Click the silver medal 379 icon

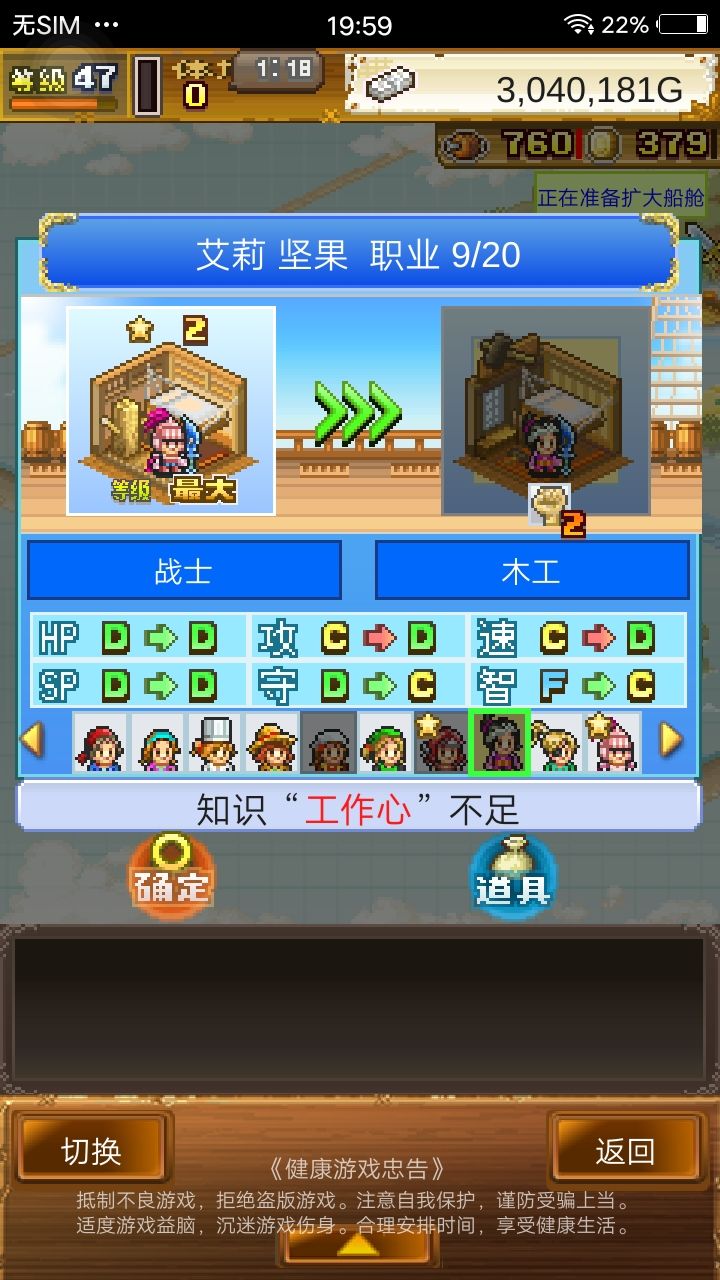click(600, 145)
